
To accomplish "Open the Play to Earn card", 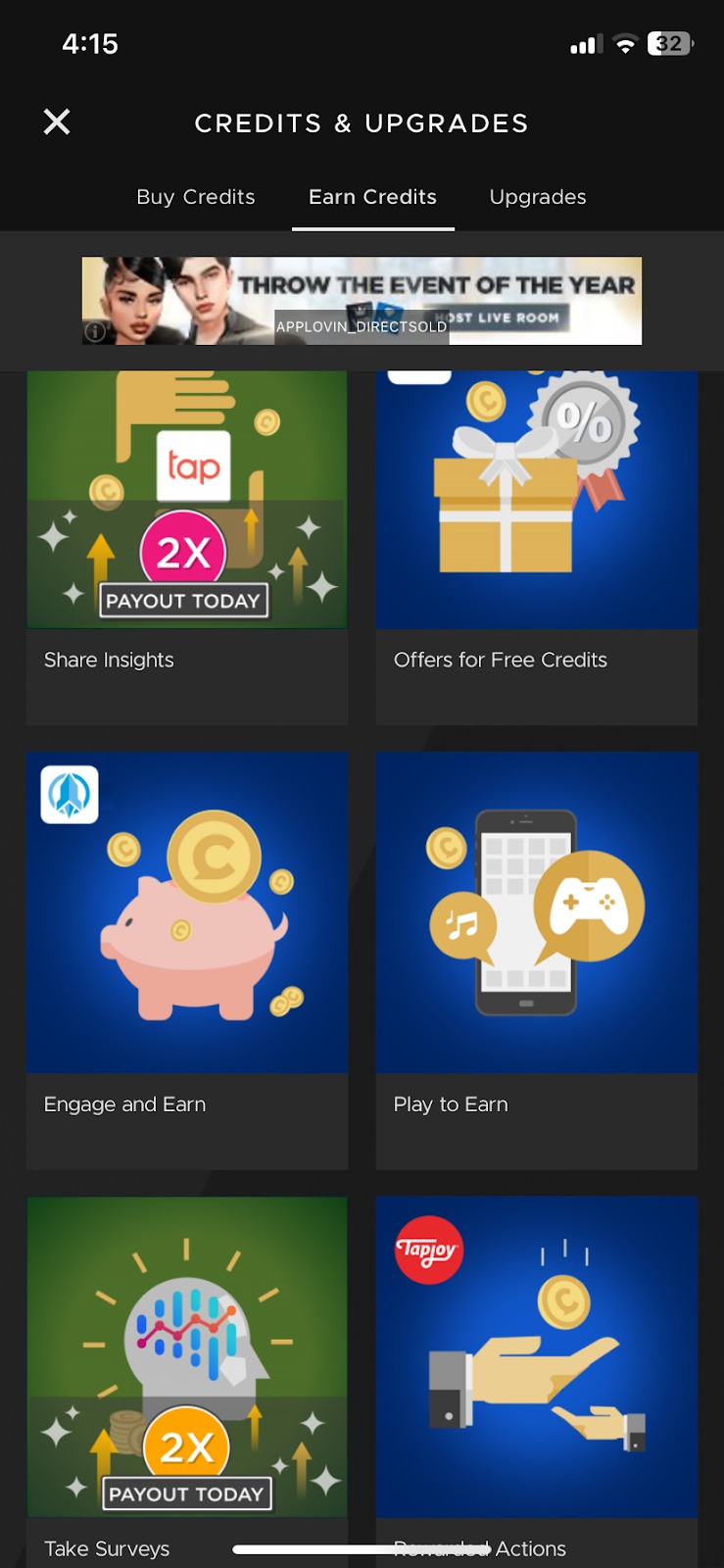I will [x=537, y=960].
